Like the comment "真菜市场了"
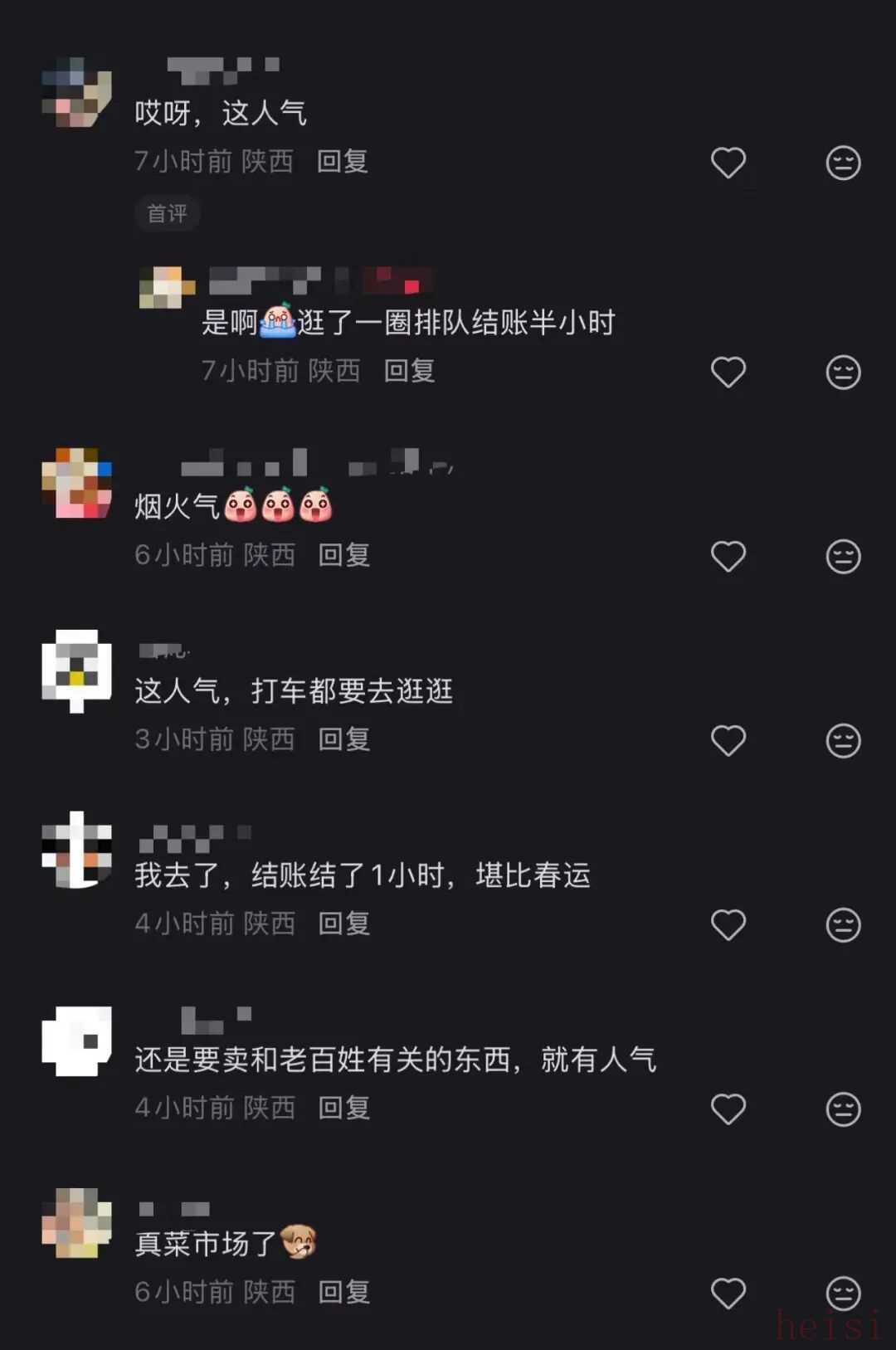This screenshot has height=1350, width=896. point(728,1293)
